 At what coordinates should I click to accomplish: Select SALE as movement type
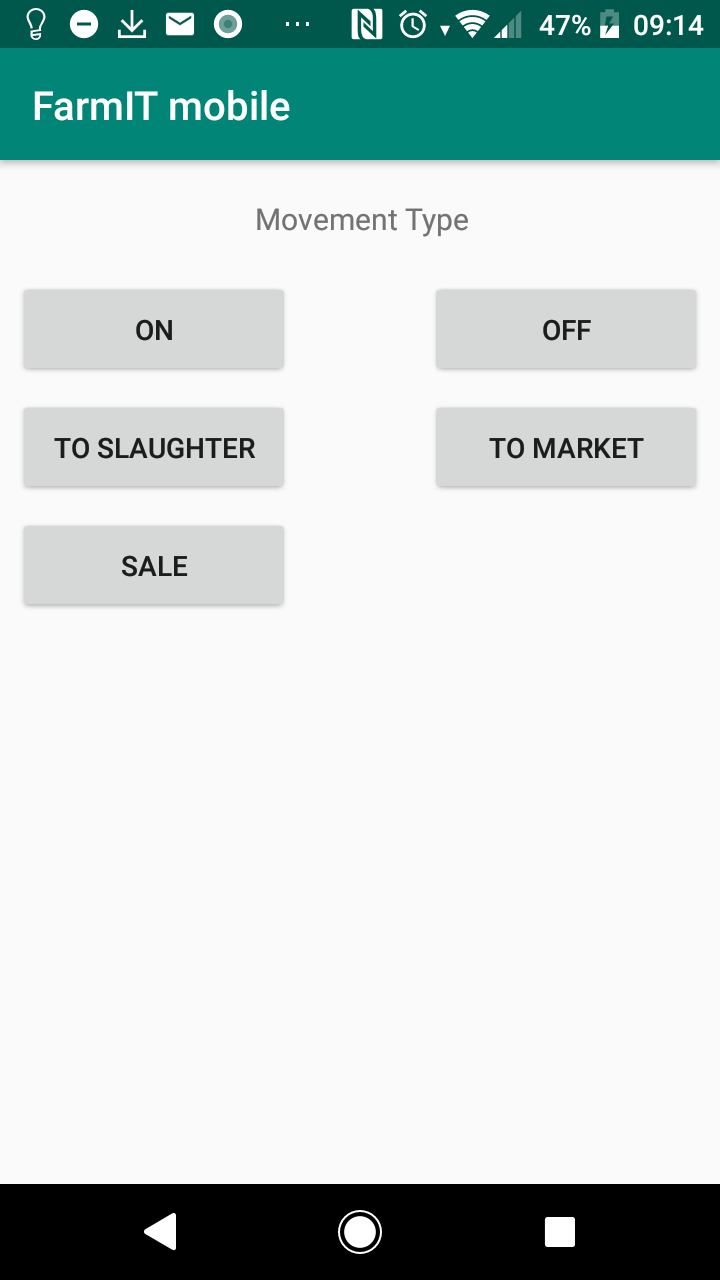pos(154,566)
